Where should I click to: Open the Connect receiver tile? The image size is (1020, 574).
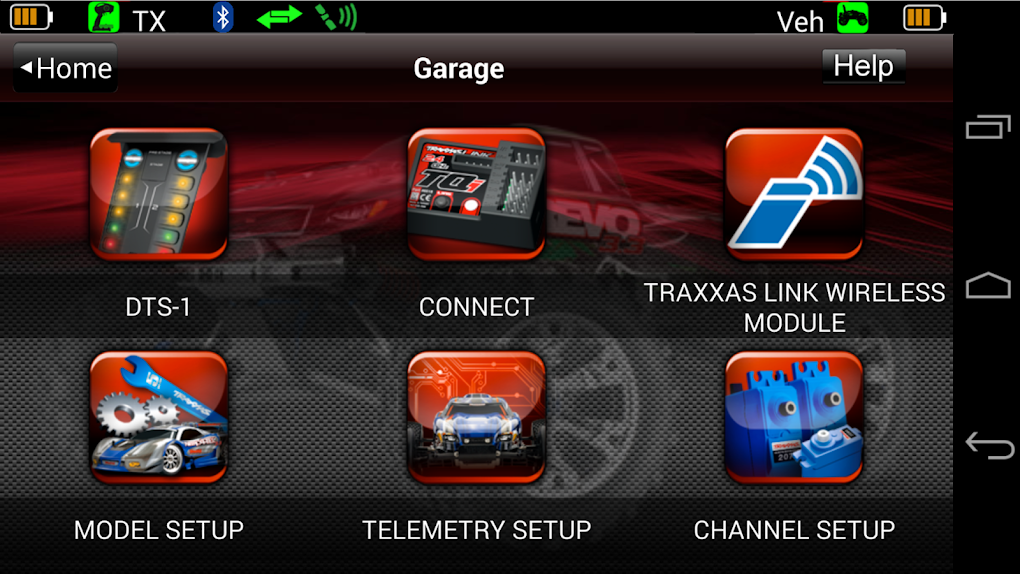[x=476, y=195]
